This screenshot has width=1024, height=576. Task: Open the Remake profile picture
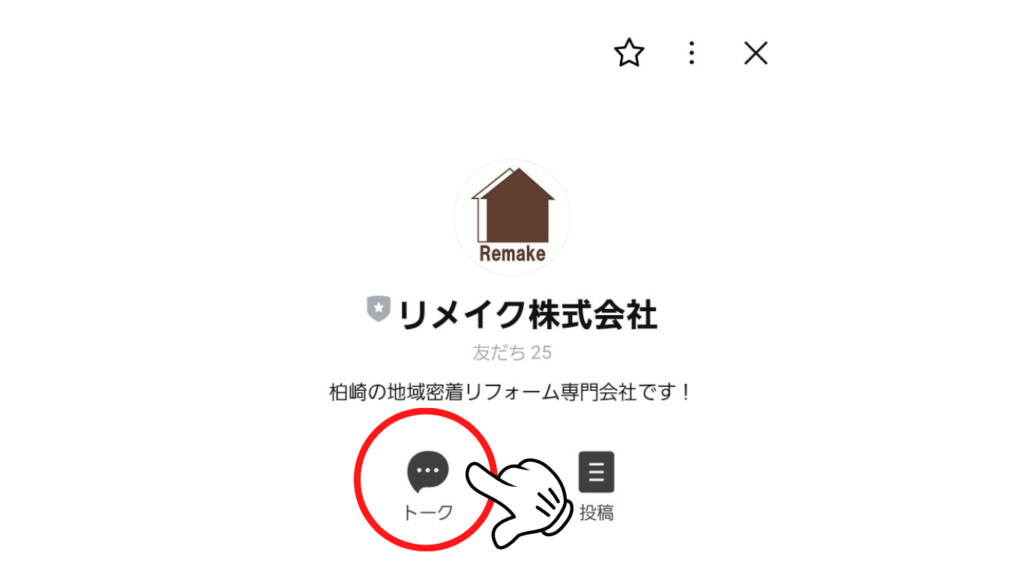[512, 218]
